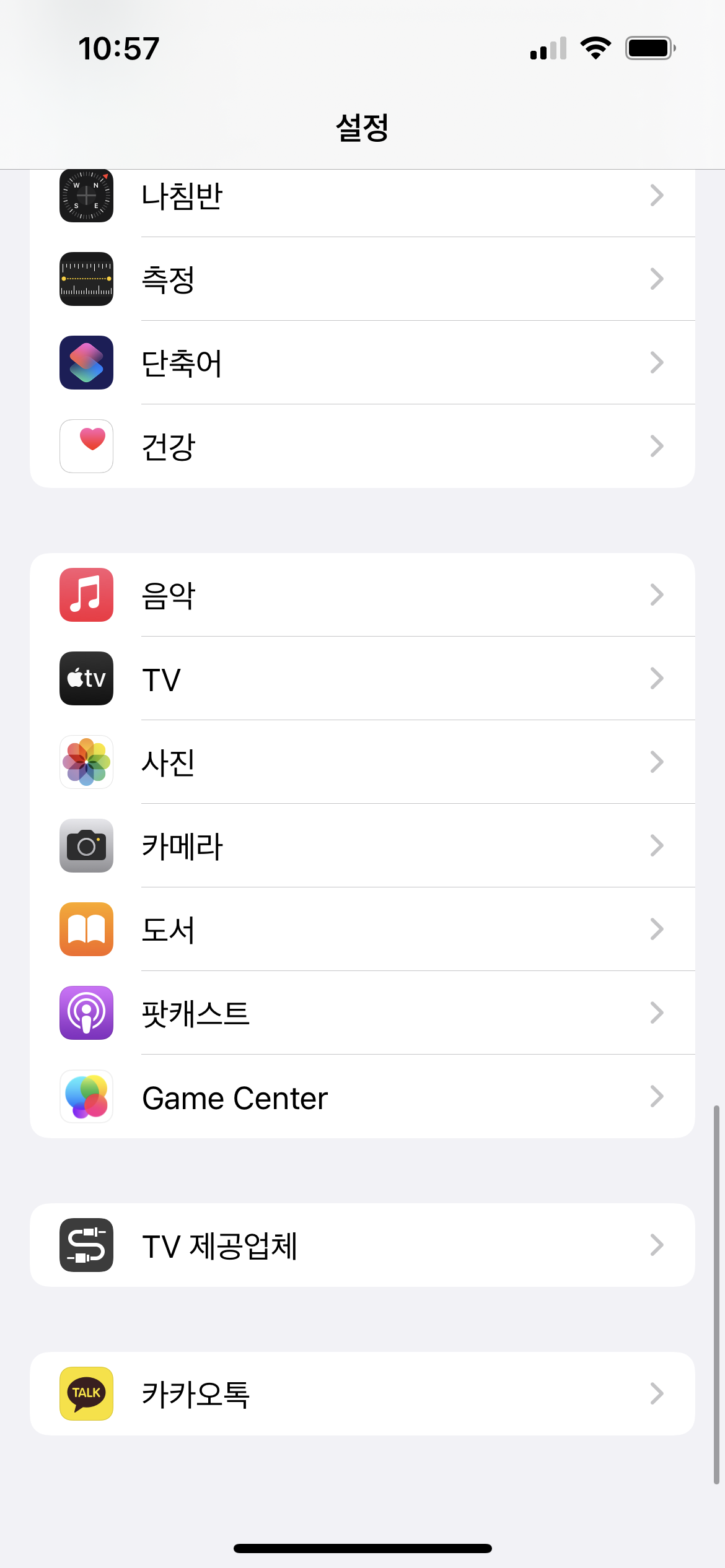
Task: Select the 카메라 (Camera) icon
Action: tap(86, 846)
